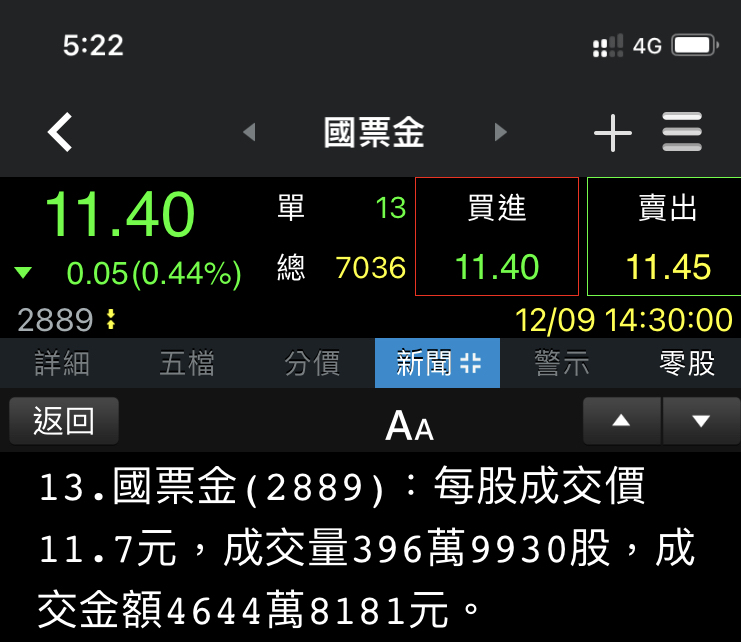
Task: Change font size with AA control
Action: 409,425
